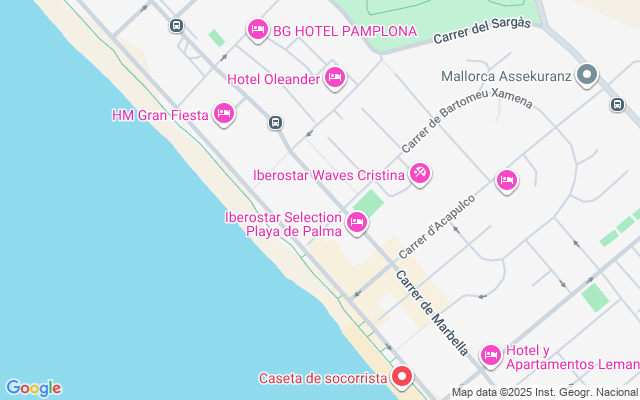Open the Iberostar Waves Cristina marker
Viewport: 640px width, 400px height.
[421, 174]
